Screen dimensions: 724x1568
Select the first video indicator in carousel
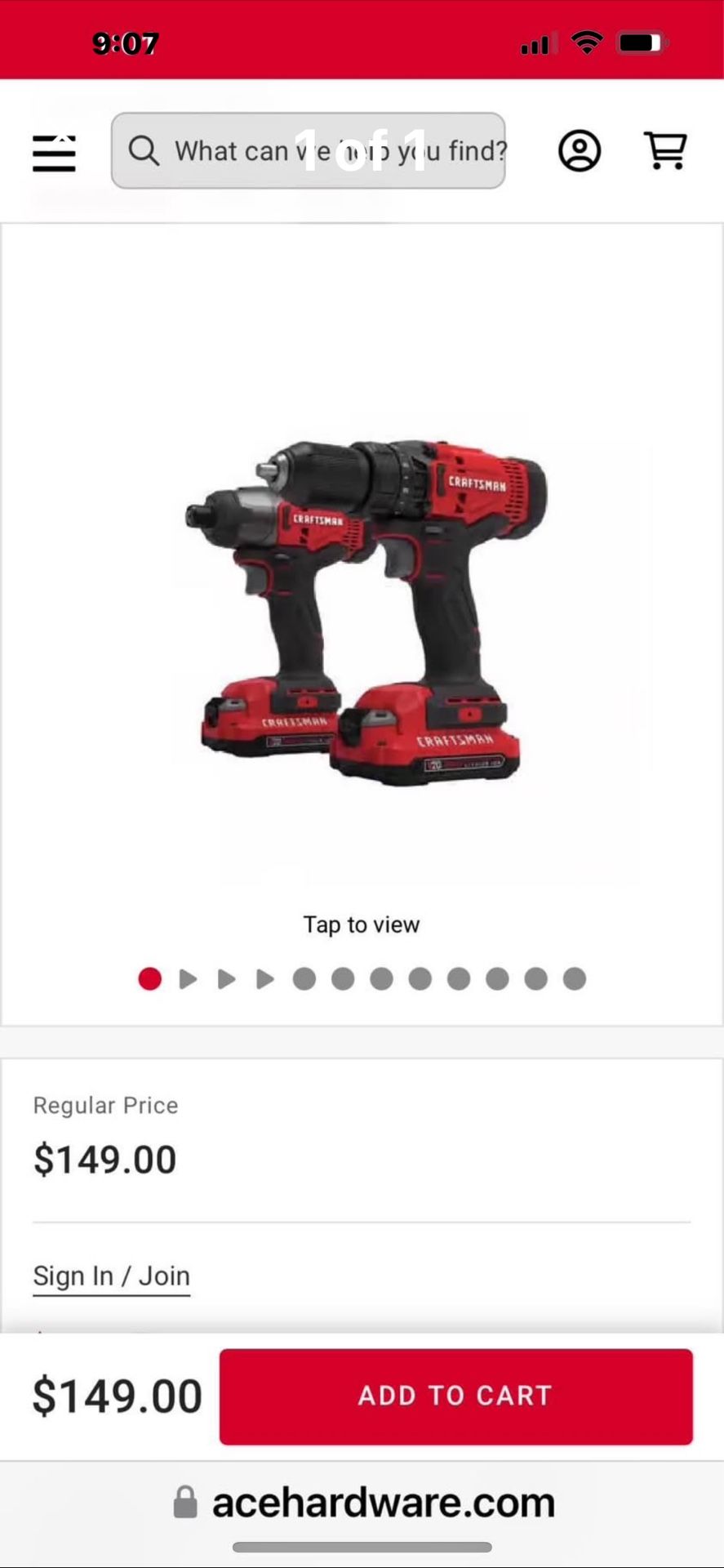(189, 978)
